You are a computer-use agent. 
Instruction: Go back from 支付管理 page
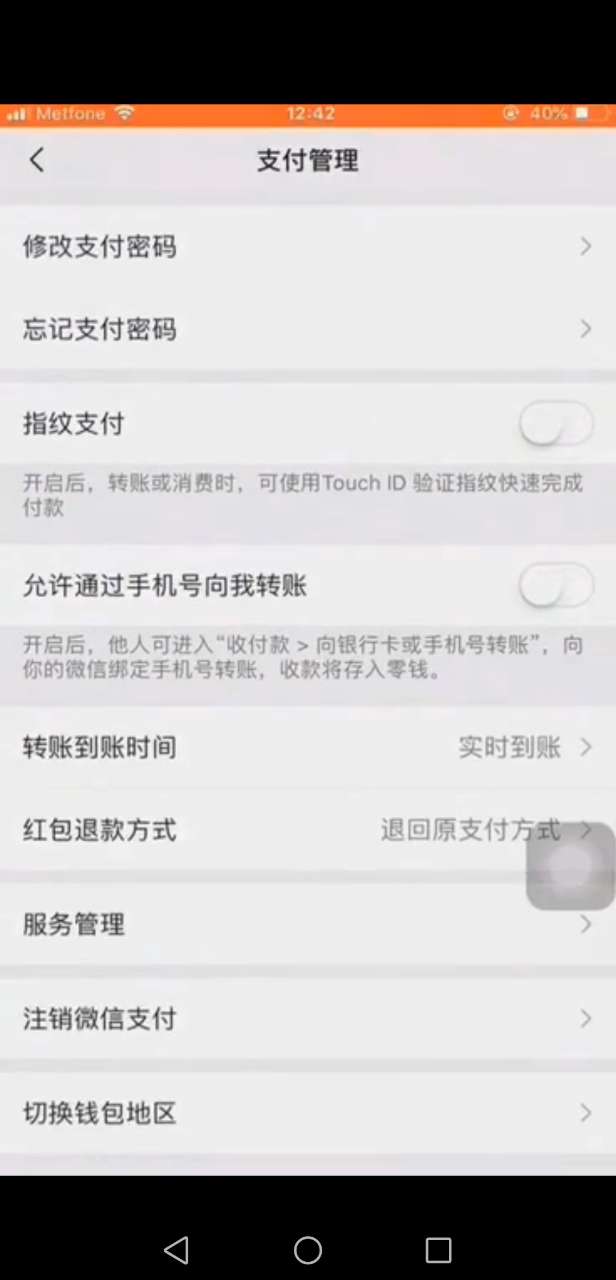[x=37, y=160]
